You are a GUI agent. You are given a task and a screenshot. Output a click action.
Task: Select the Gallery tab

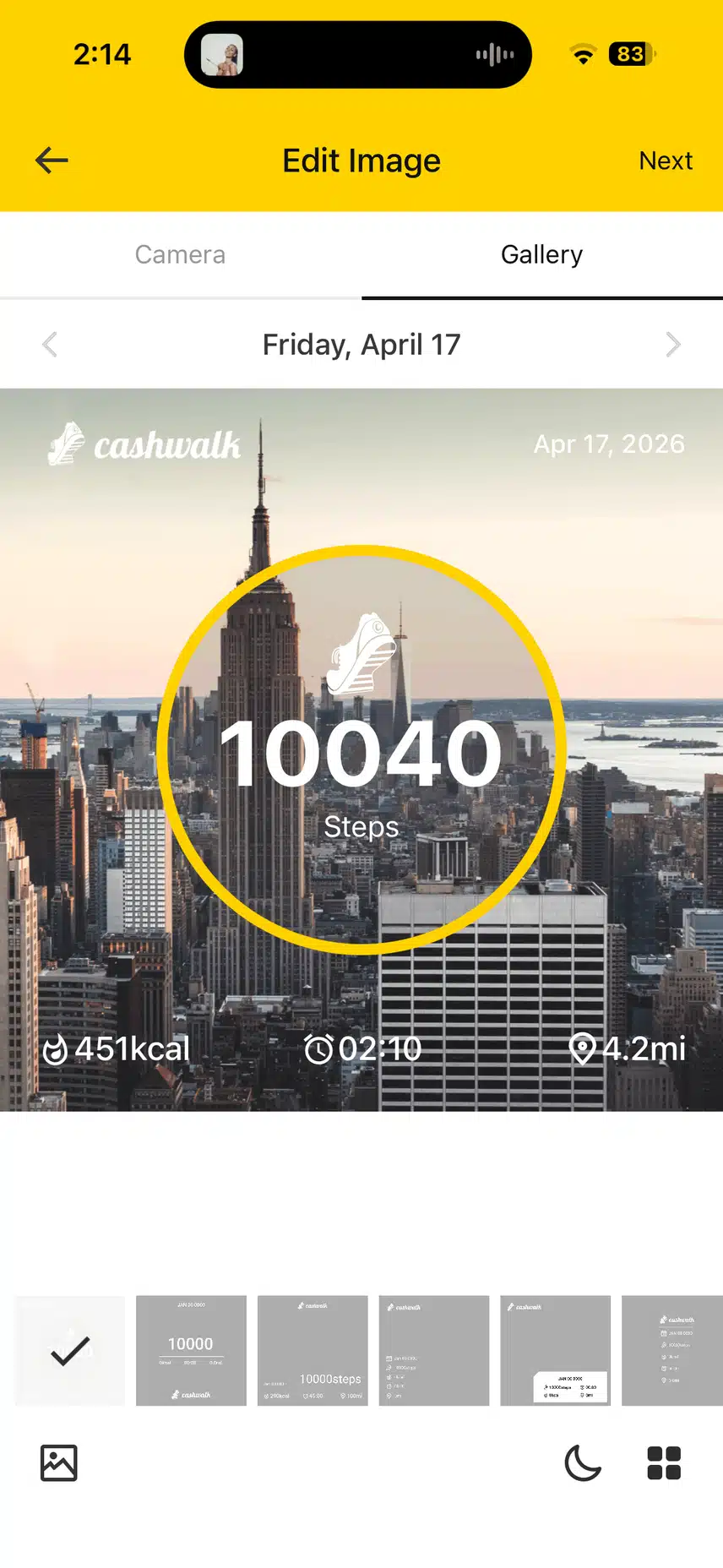point(541,254)
